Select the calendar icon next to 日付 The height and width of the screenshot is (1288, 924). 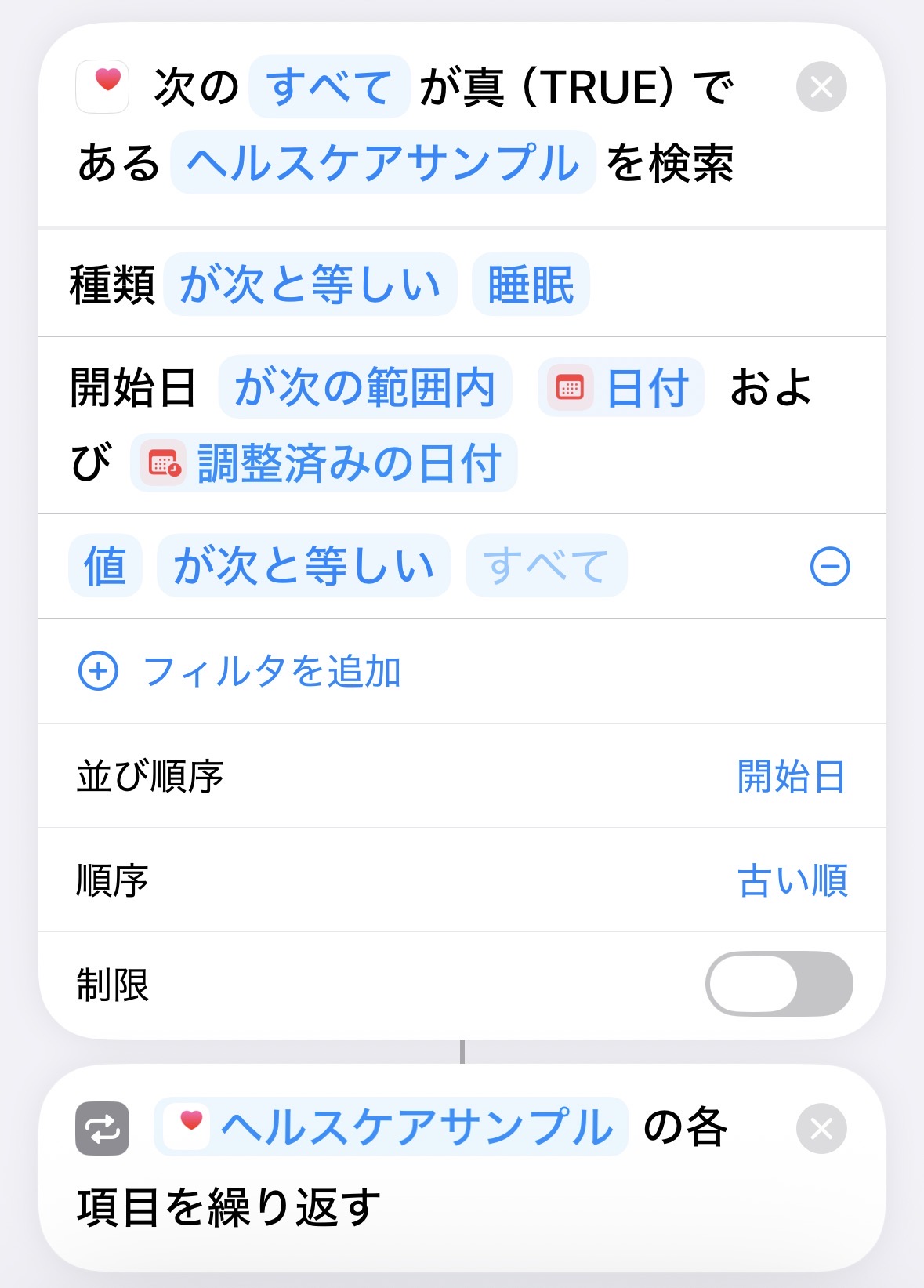(x=571, y=387)
